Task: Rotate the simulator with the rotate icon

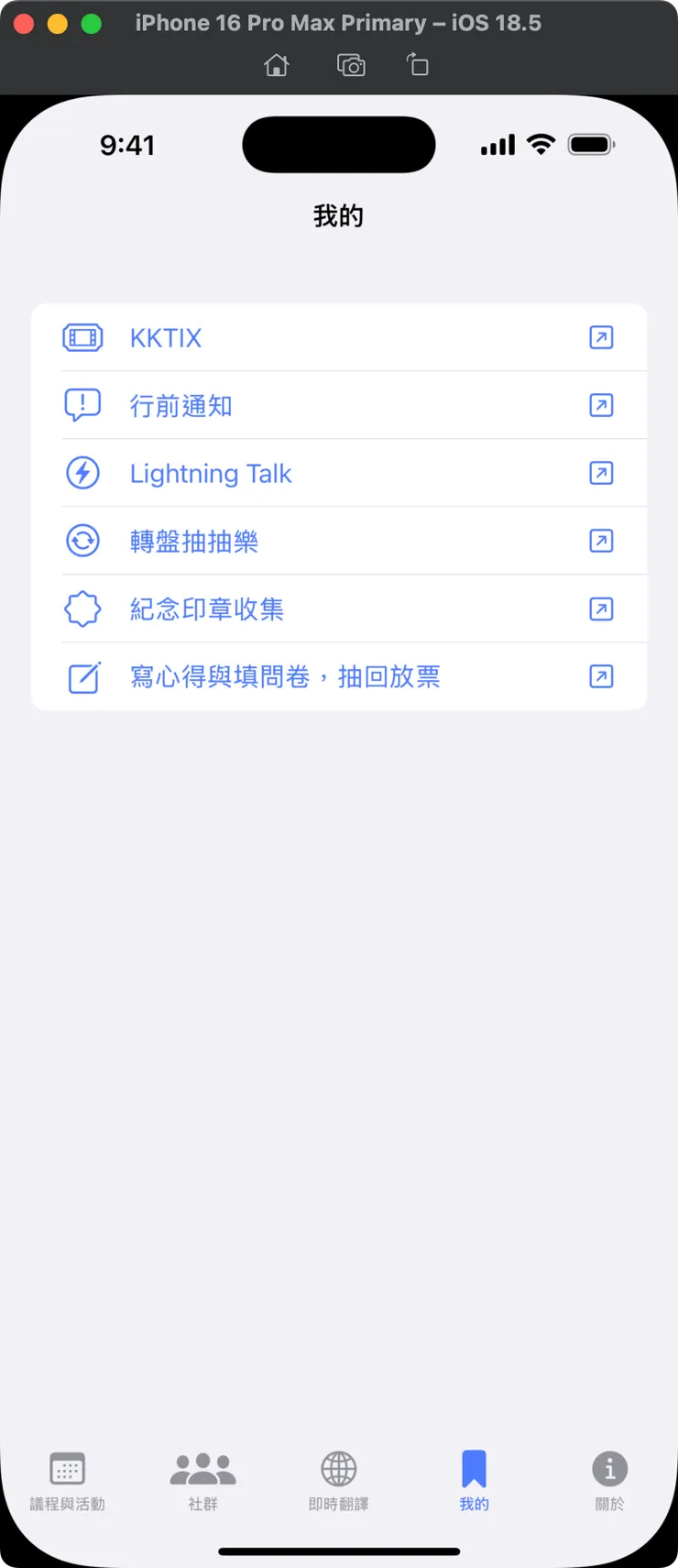Action: [417, 64]
